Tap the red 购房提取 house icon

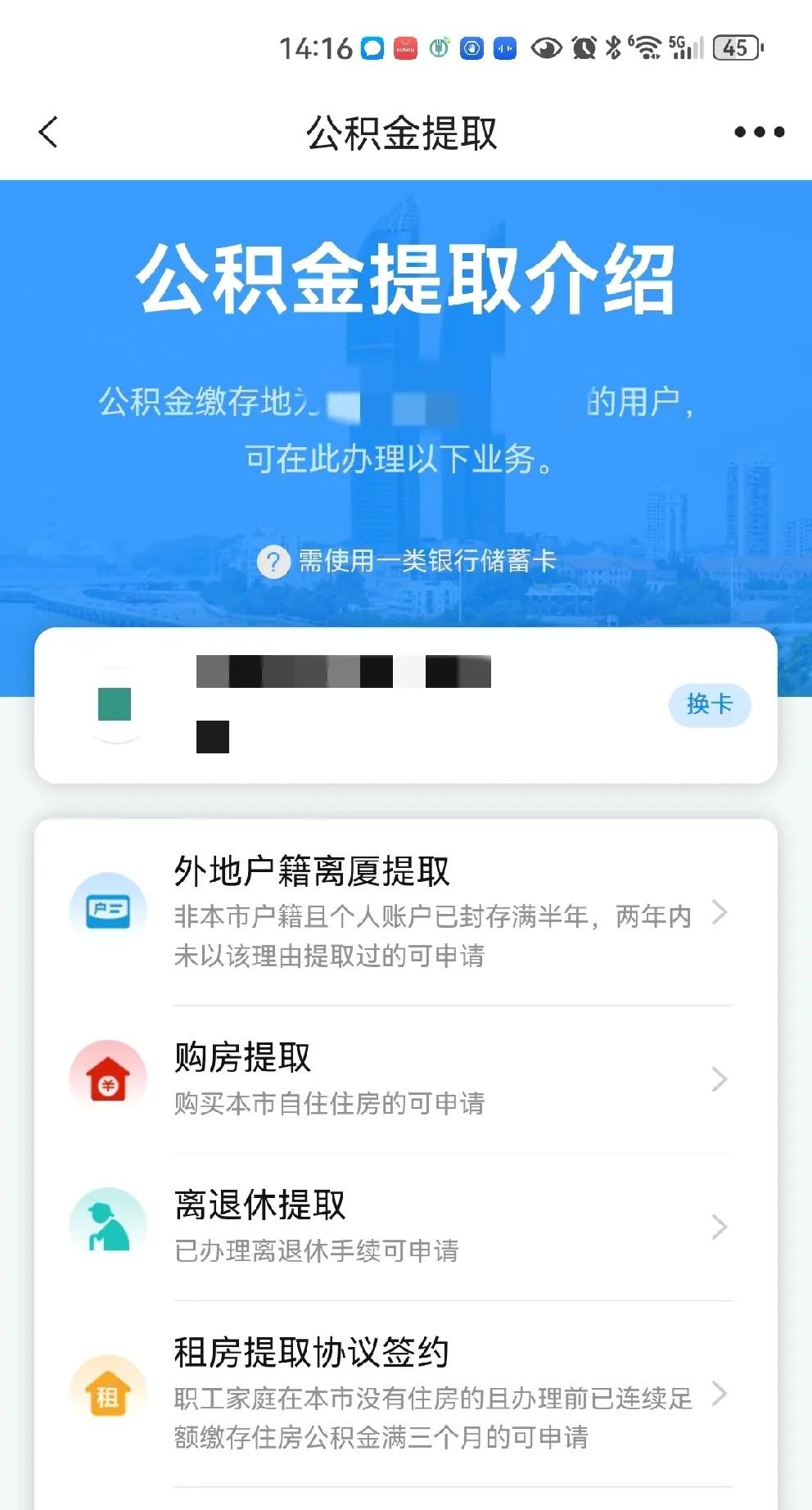(107, 1077)
